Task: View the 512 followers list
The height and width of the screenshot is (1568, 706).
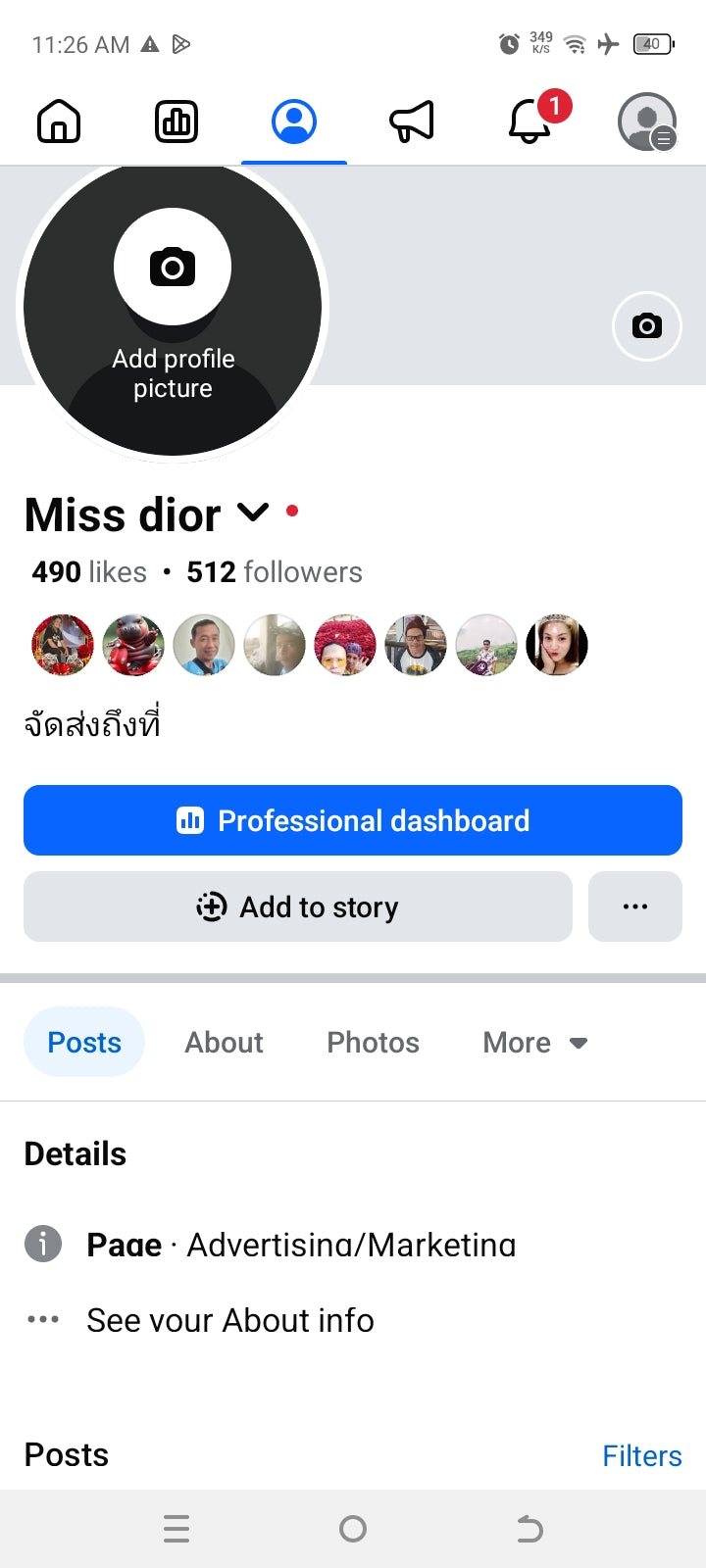Action: pyautogui.click(x=274, y=572)
